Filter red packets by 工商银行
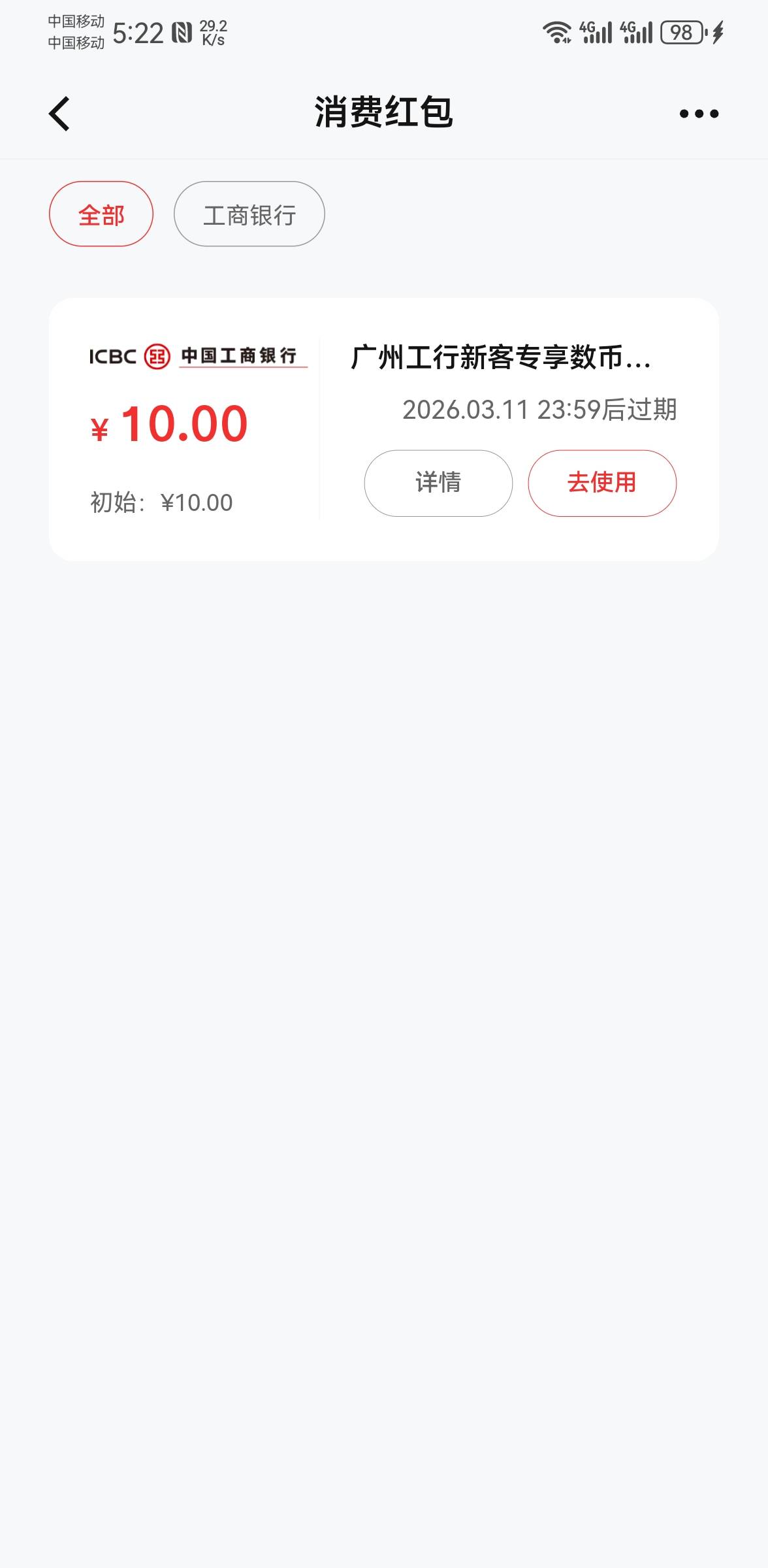This screenshot has width=768, height=1568. click(249, 214)
